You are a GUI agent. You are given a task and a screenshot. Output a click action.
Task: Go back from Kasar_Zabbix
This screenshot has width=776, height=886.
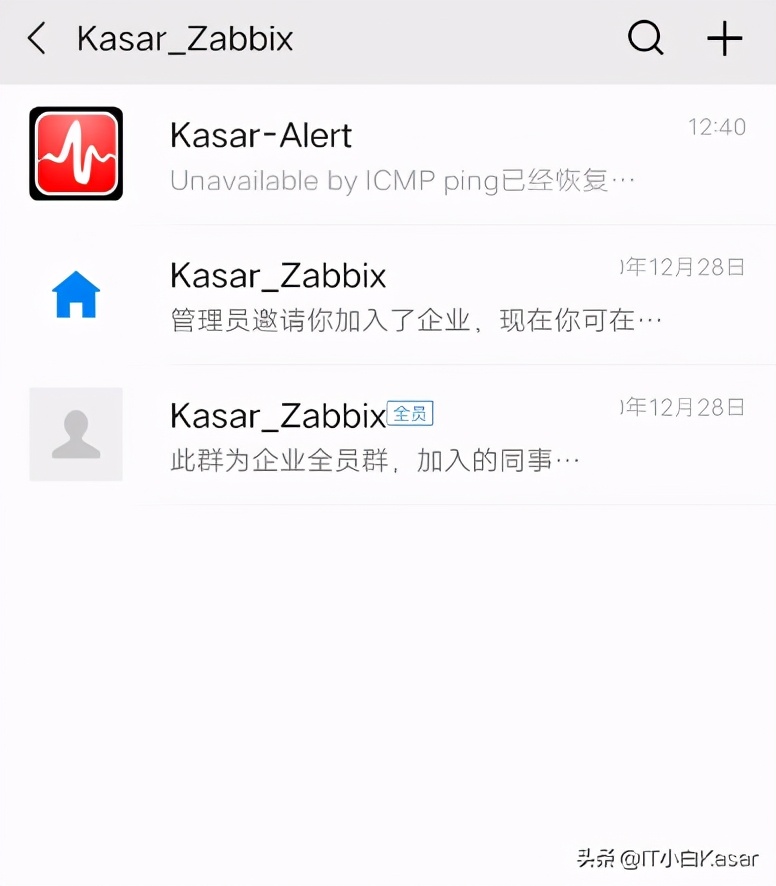click(x=37, y=39)
